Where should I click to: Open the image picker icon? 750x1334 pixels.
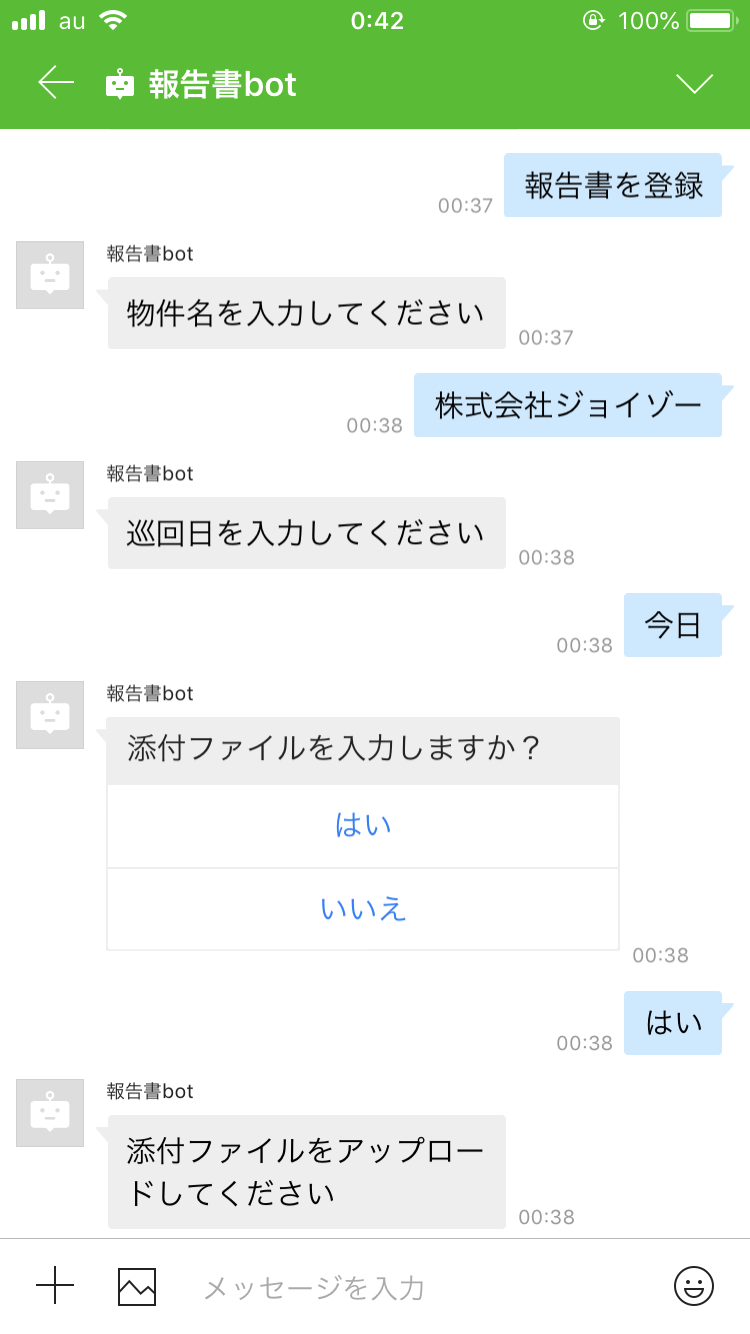[x=137, y=1286]
